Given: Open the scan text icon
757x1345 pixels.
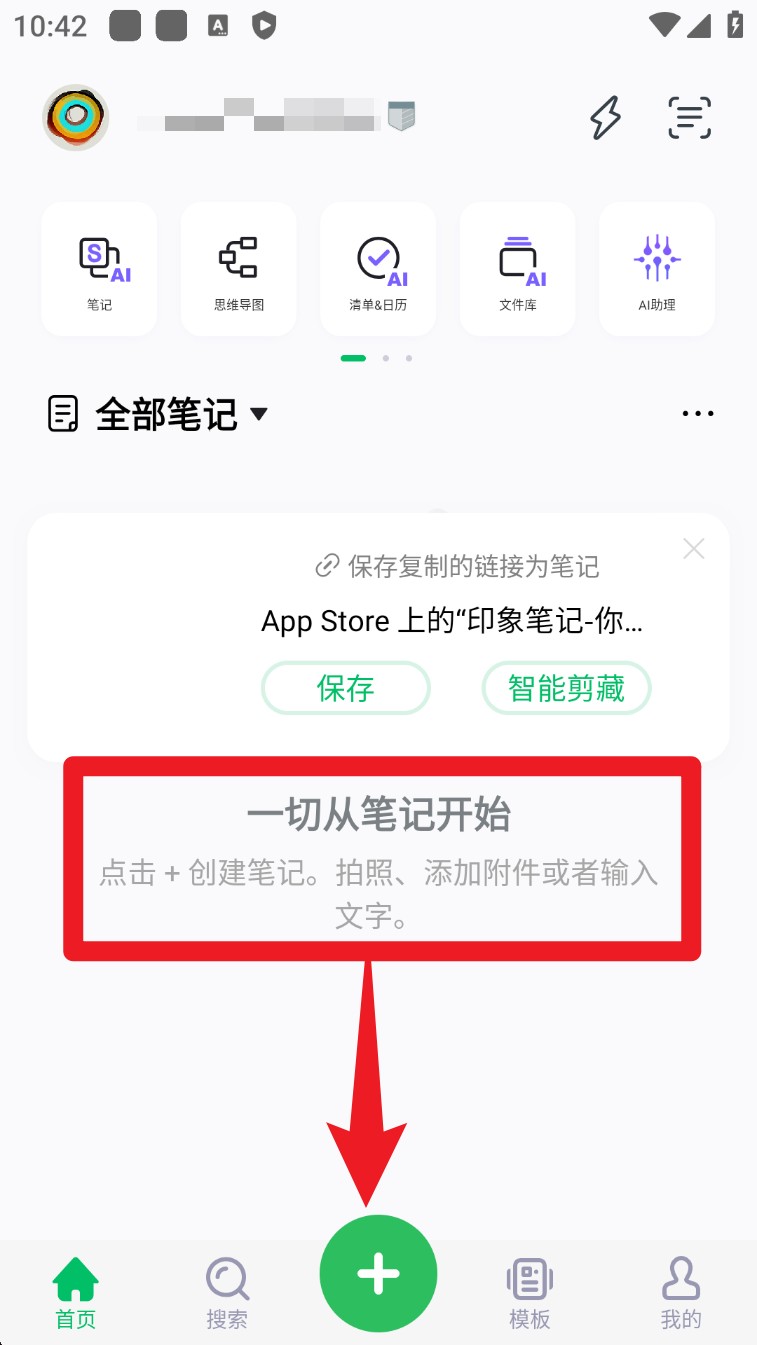Looking at the screenshot, I should pyautogui.click(x=689, y=118).
